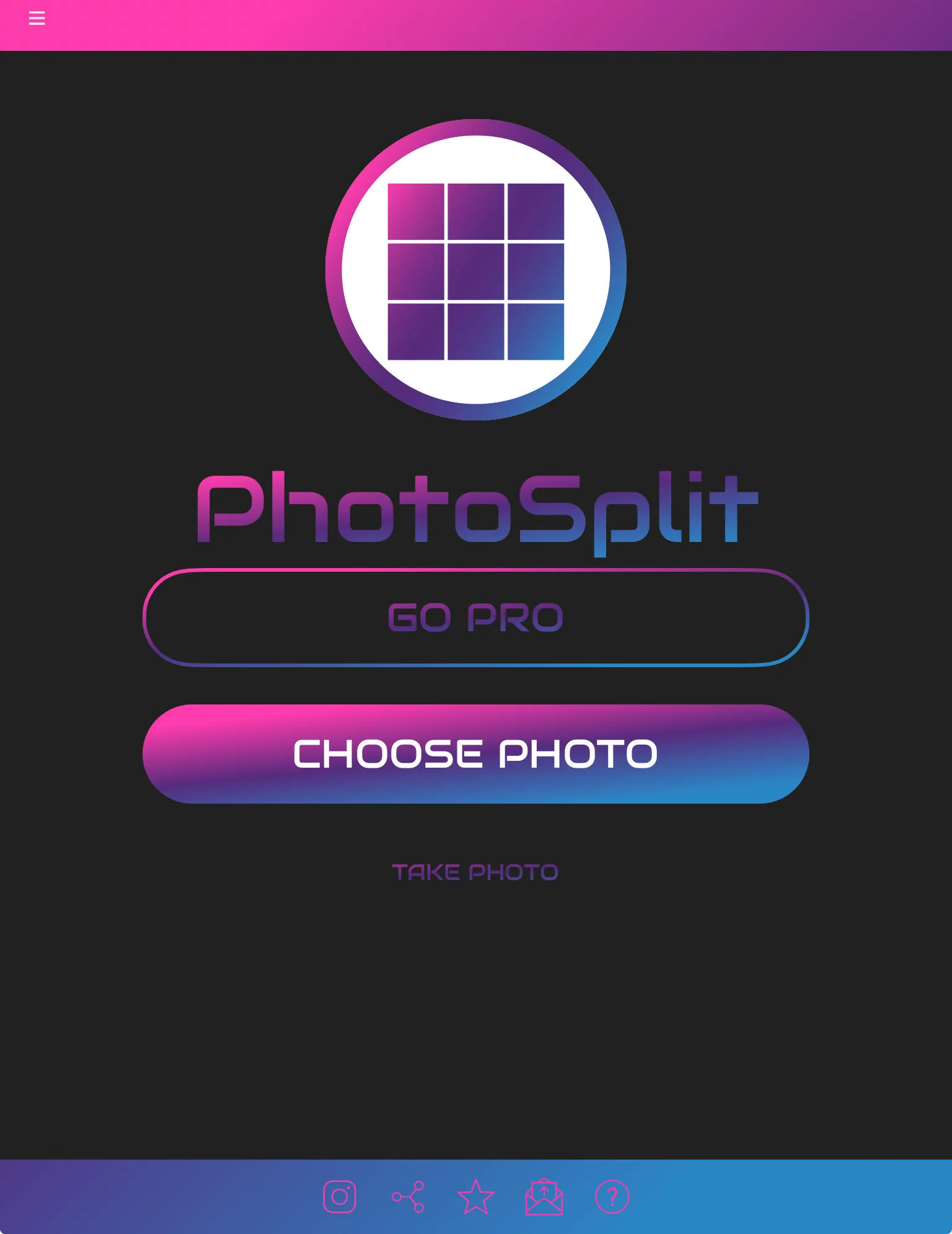Select TAKE PHOTO to use camera
The width and height of the screenshot is (952, 1234).
(x=475, y=872)
